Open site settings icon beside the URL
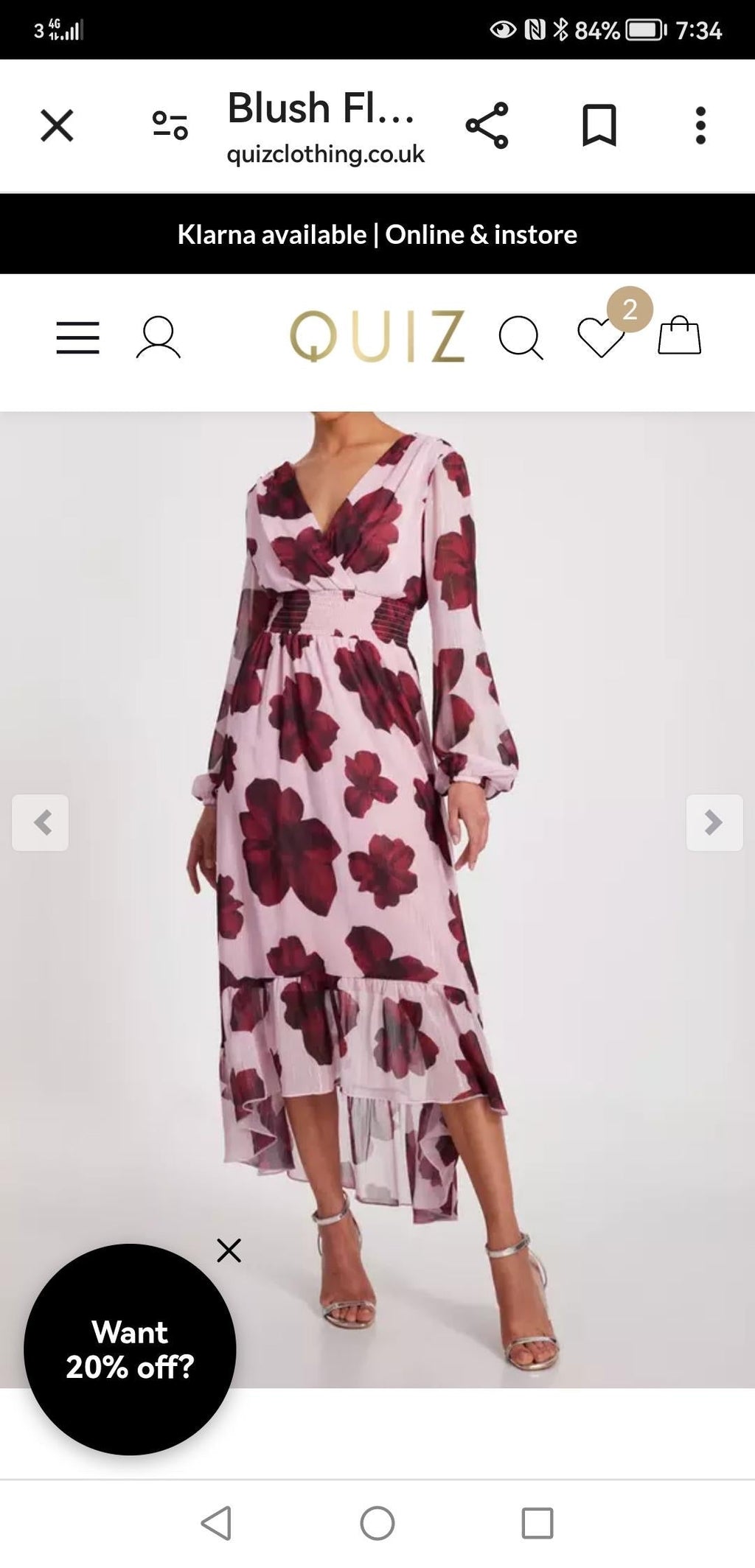755x1568 pixels. pos(170,125)
